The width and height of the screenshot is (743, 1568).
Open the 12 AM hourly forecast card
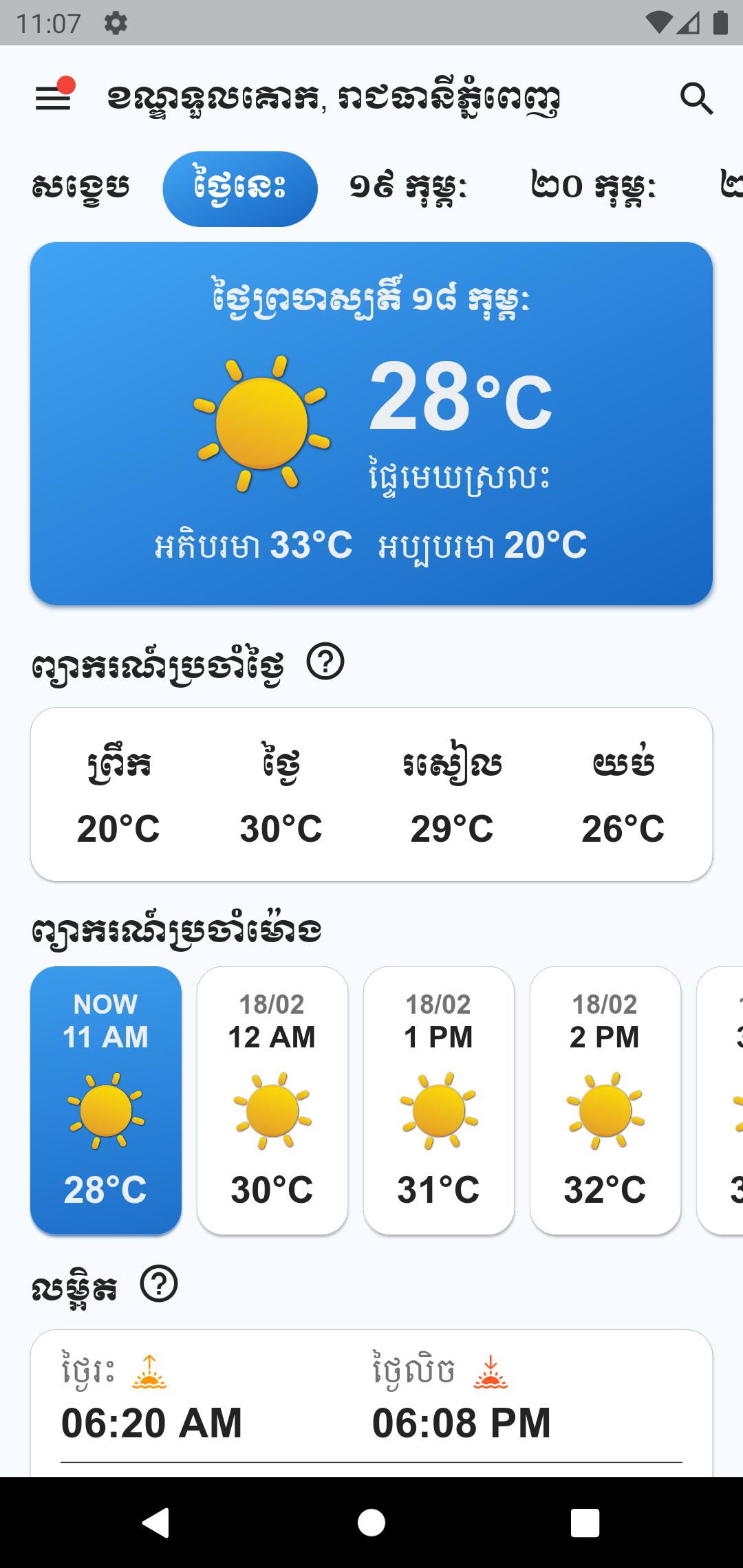(272, 1100)
